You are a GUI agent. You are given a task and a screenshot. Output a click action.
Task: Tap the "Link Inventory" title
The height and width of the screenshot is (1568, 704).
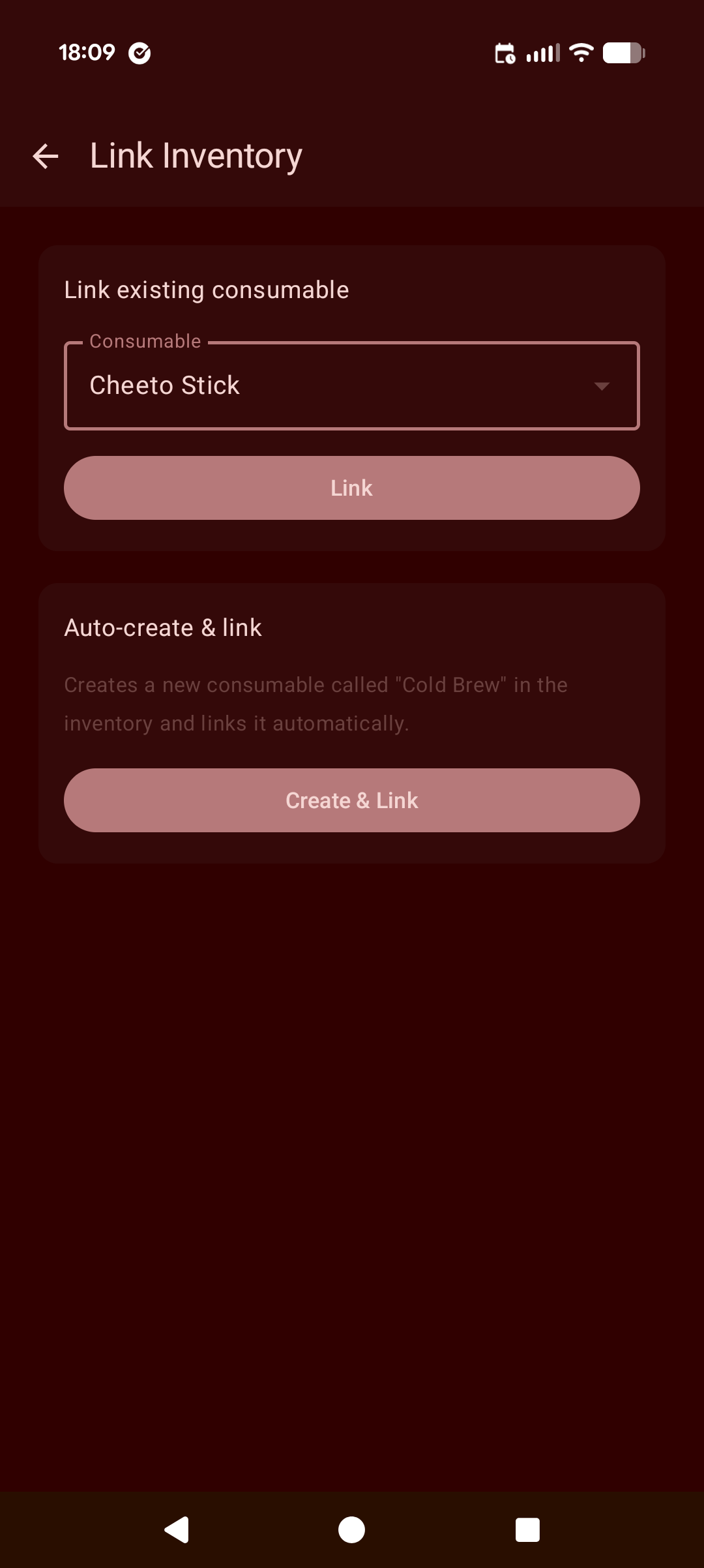(x=195, y=155)
